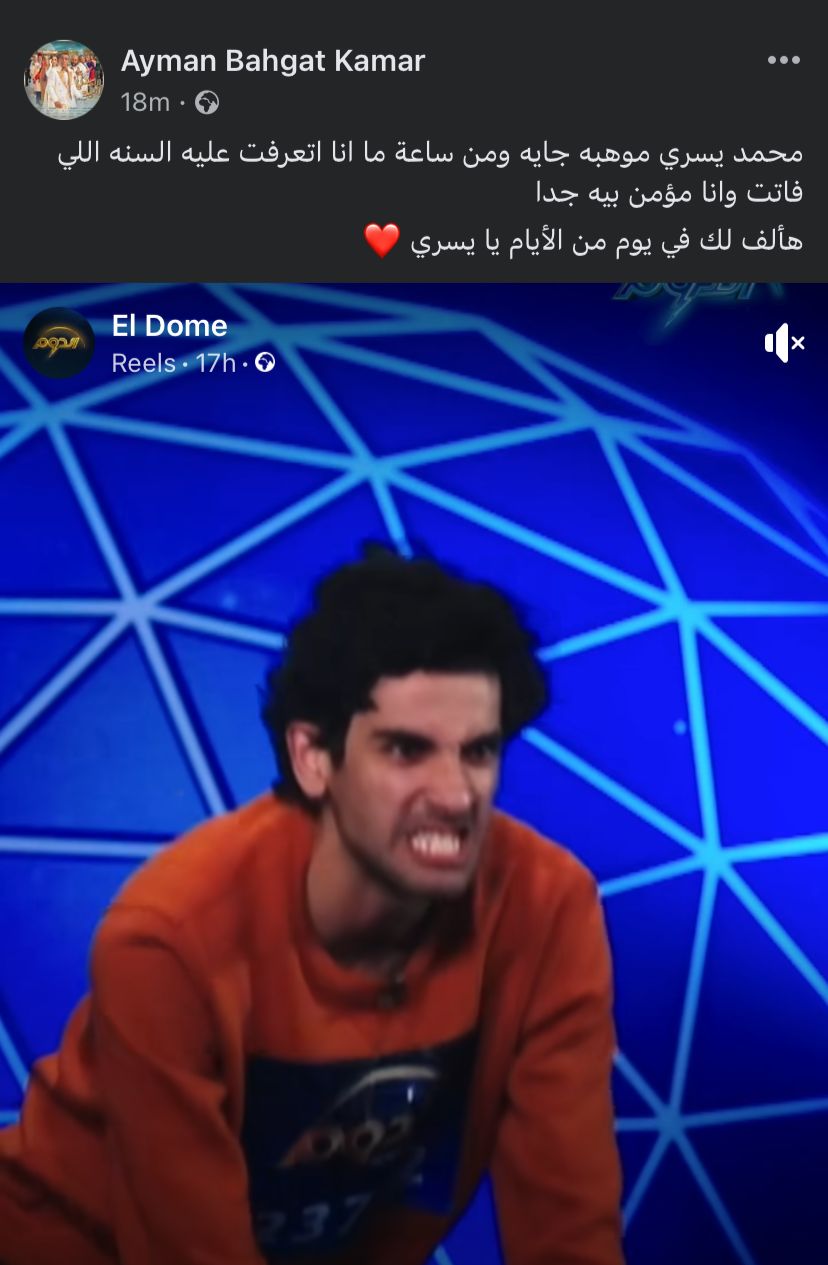Open the El Dome page name

[169, 326]
